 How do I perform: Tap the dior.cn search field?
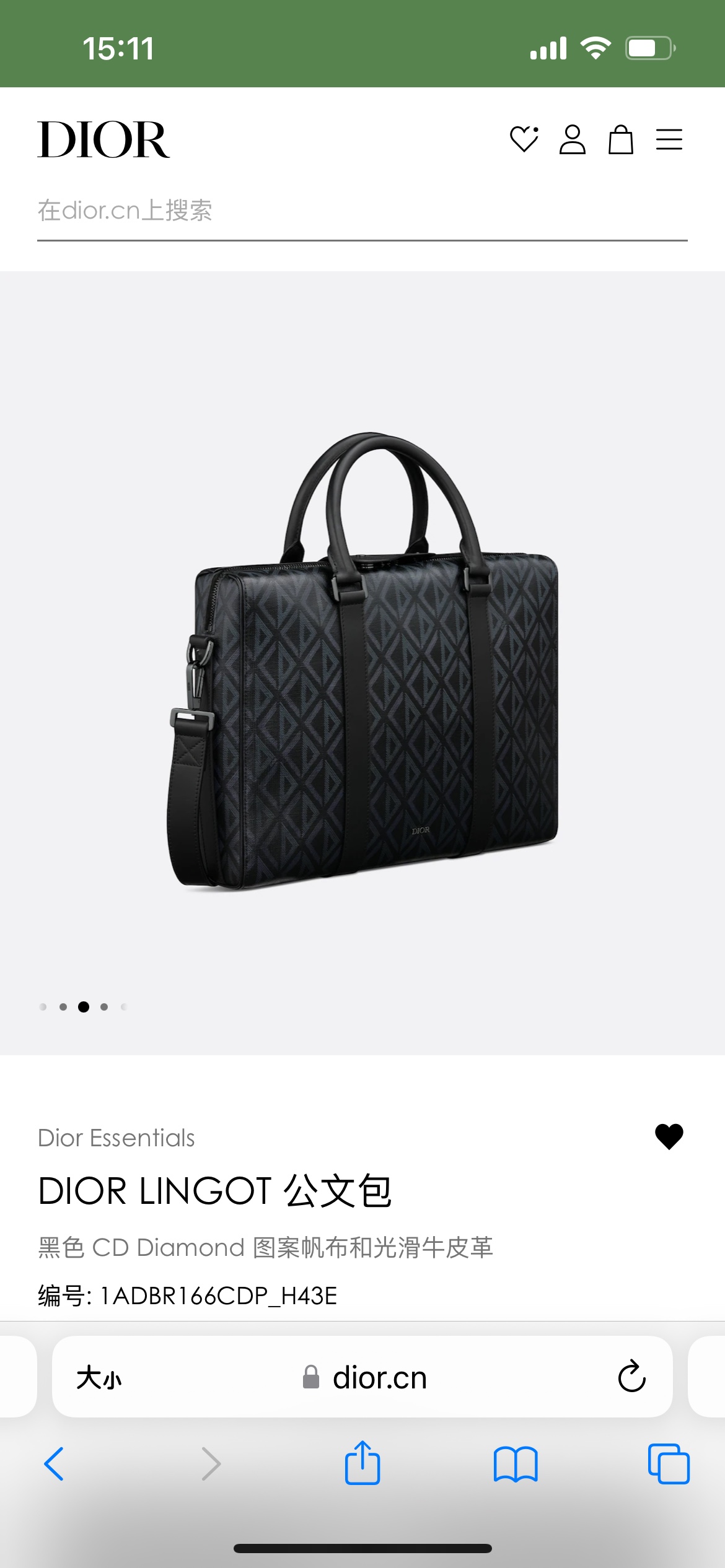(362, 211)
